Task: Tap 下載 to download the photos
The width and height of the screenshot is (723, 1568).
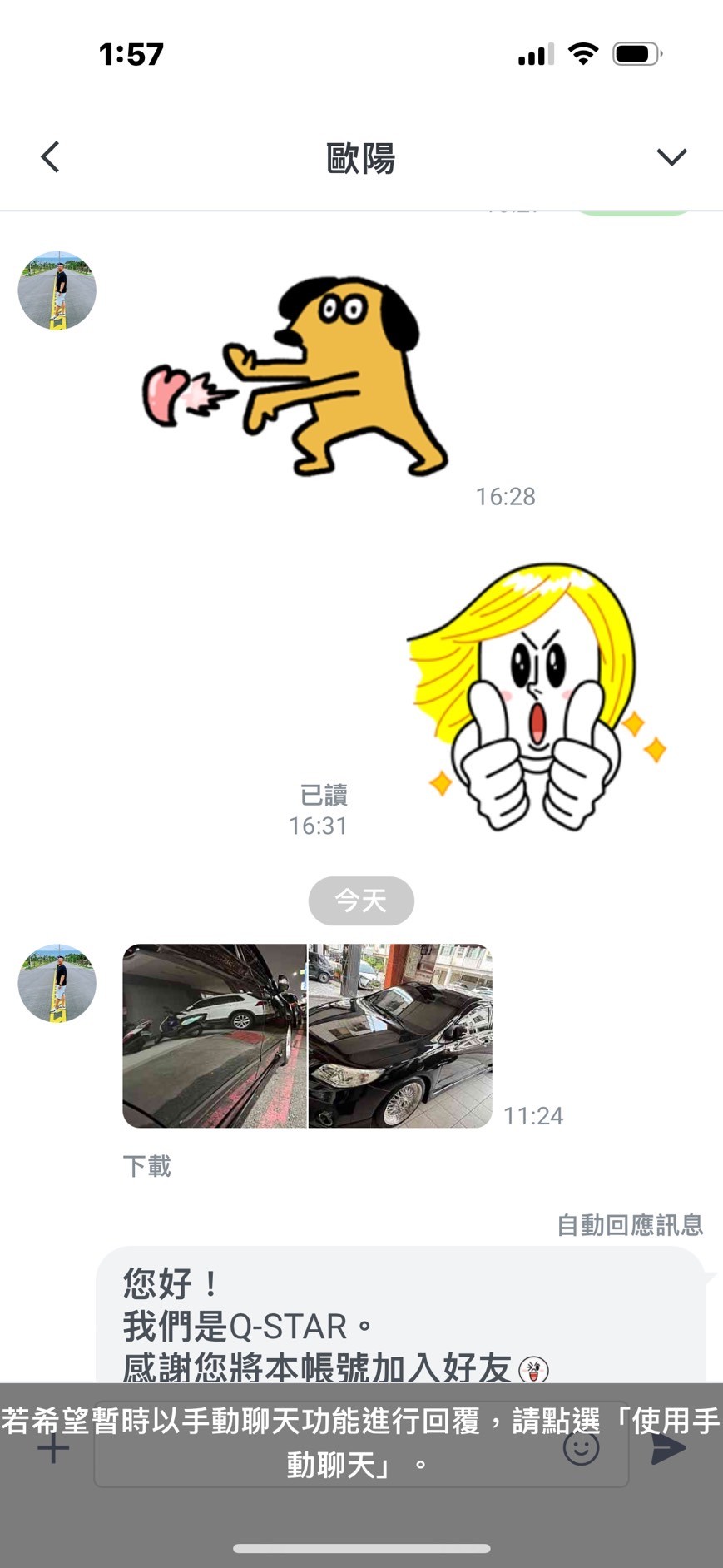Action: pyautogui.click(x=146, y=1166)
